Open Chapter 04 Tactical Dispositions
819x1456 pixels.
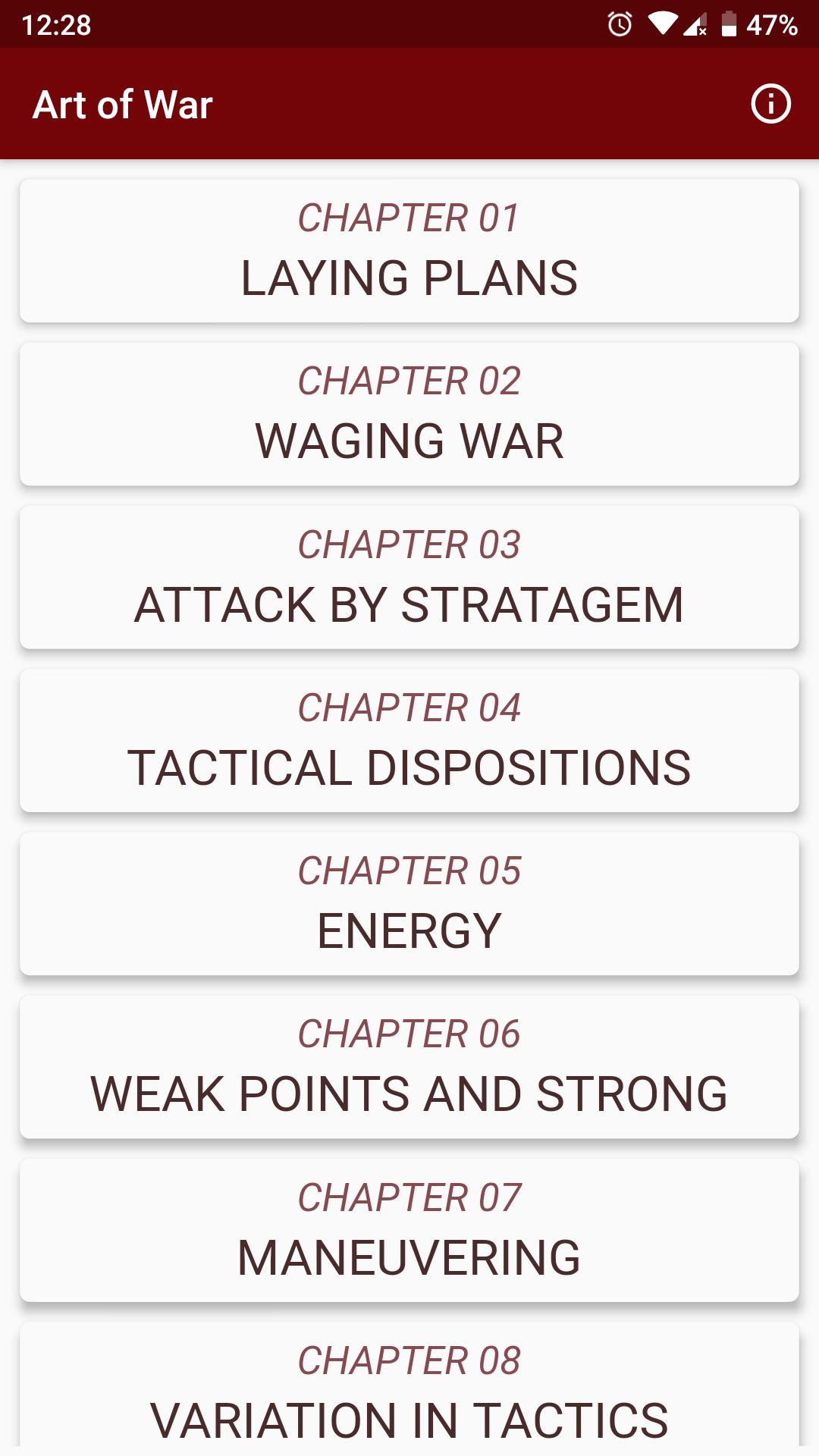click(409, 740)
